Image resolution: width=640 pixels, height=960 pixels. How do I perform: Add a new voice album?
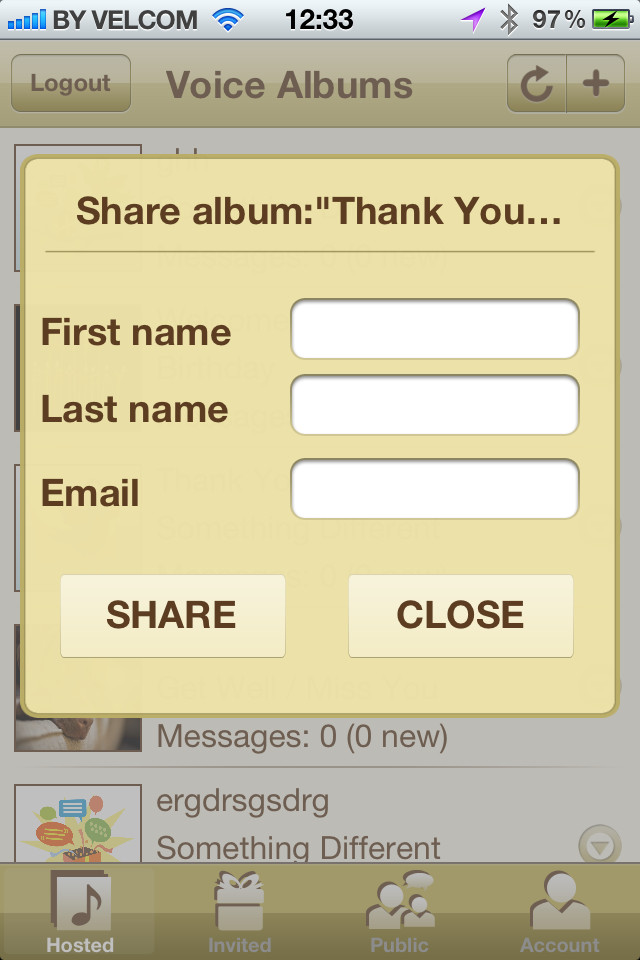click(596, 84)
